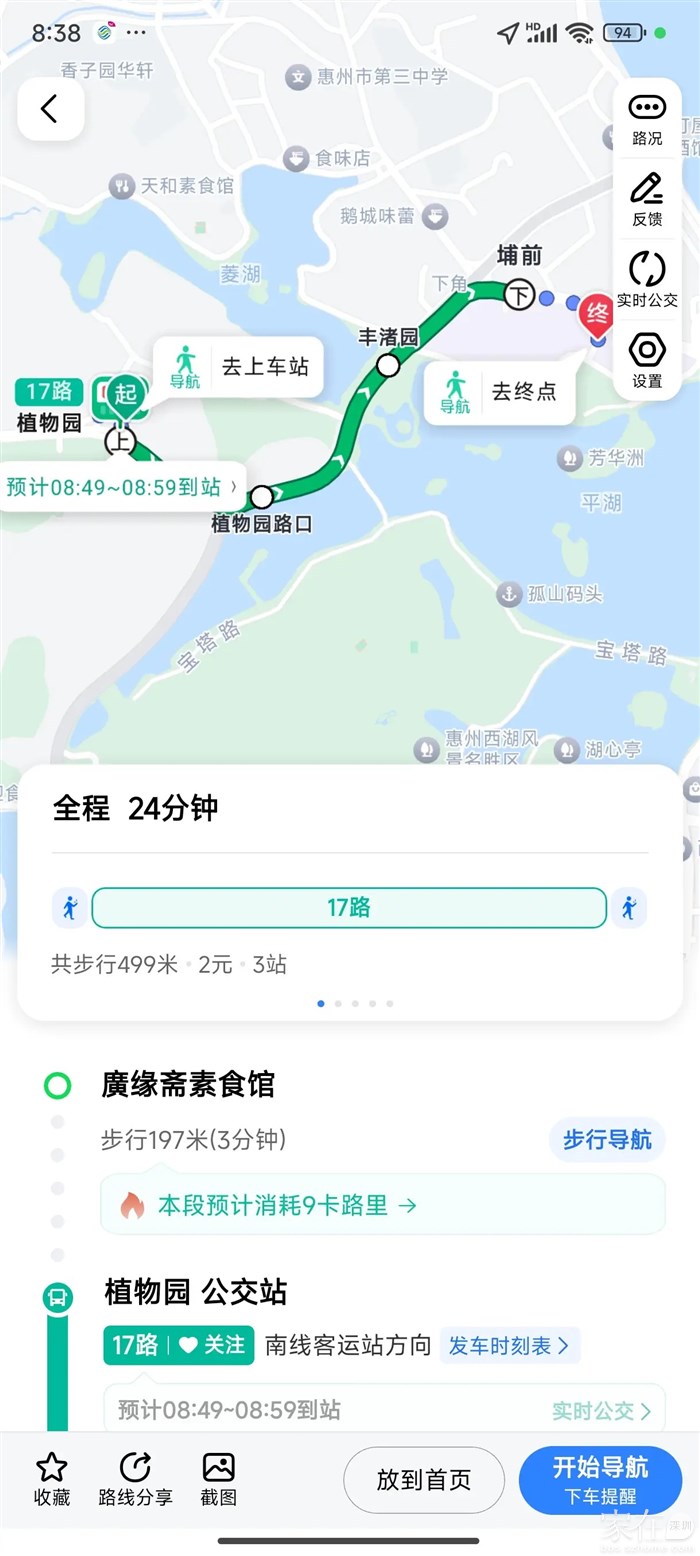View 发车时刻表 departure timetable
This screenshot has height=1556, width=700.
[x=509, y=1346]
